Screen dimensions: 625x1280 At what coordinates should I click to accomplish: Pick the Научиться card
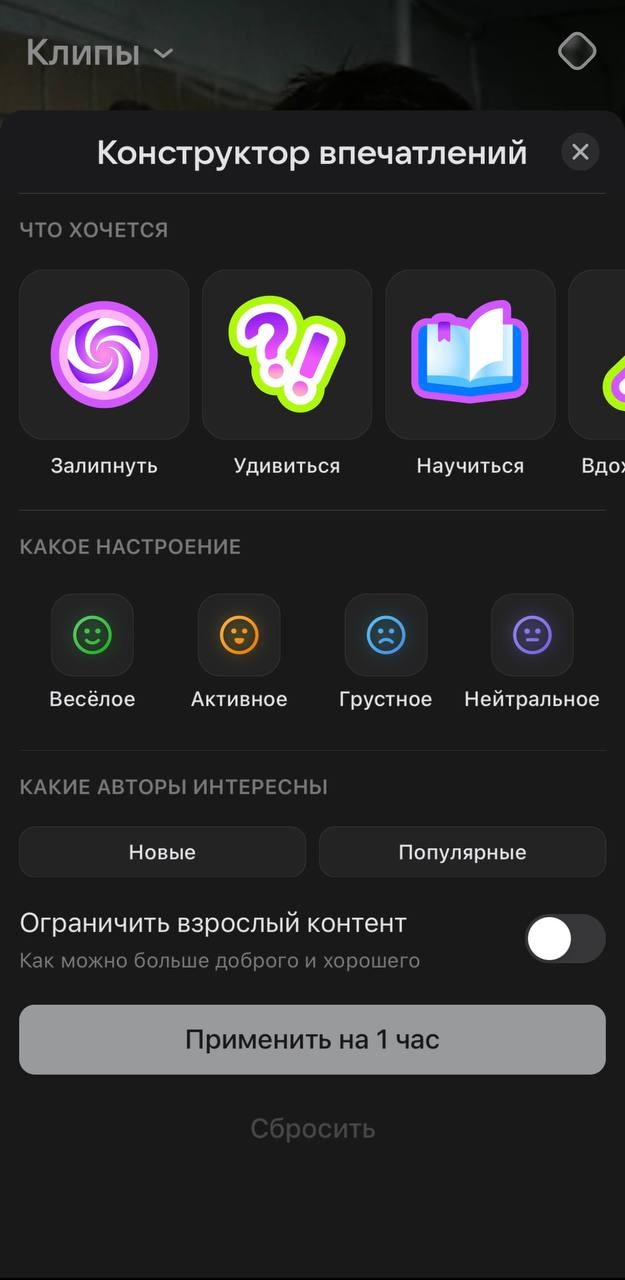coord(470,355)
